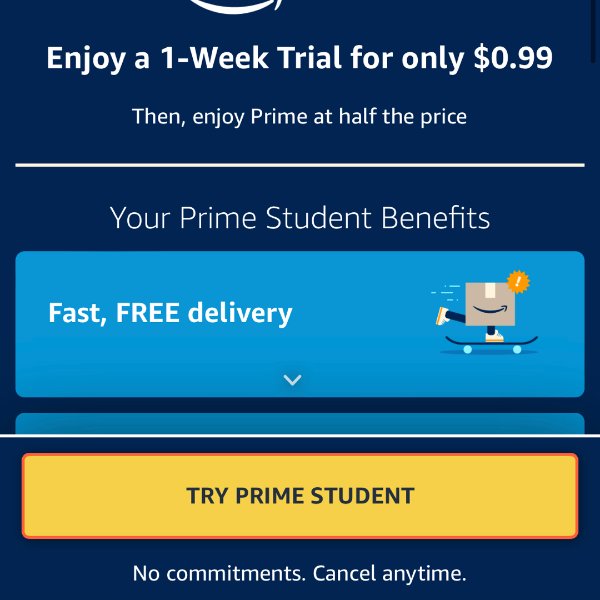
Task: Expand the Fast, FREE delivery benefit card
Action: point(293,379)
